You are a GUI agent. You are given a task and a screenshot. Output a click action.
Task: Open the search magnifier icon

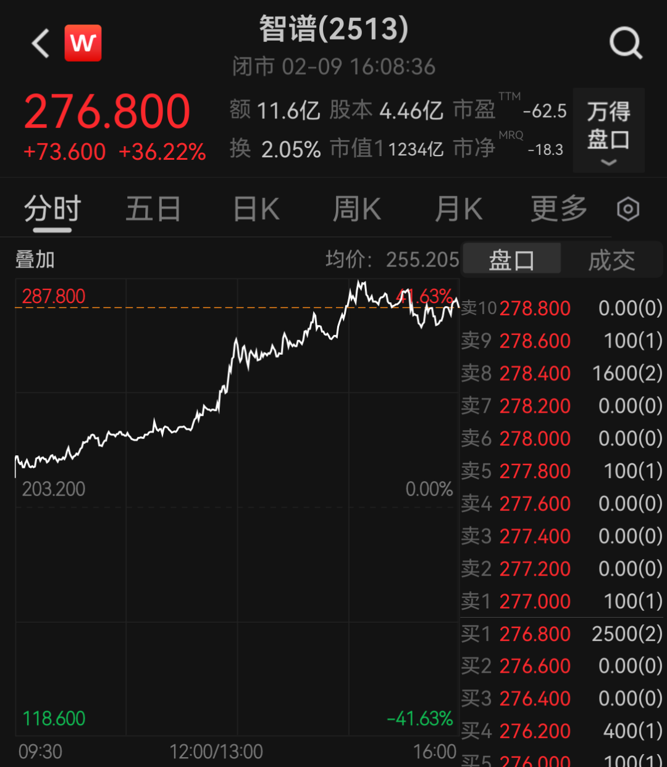coord(625,43)
